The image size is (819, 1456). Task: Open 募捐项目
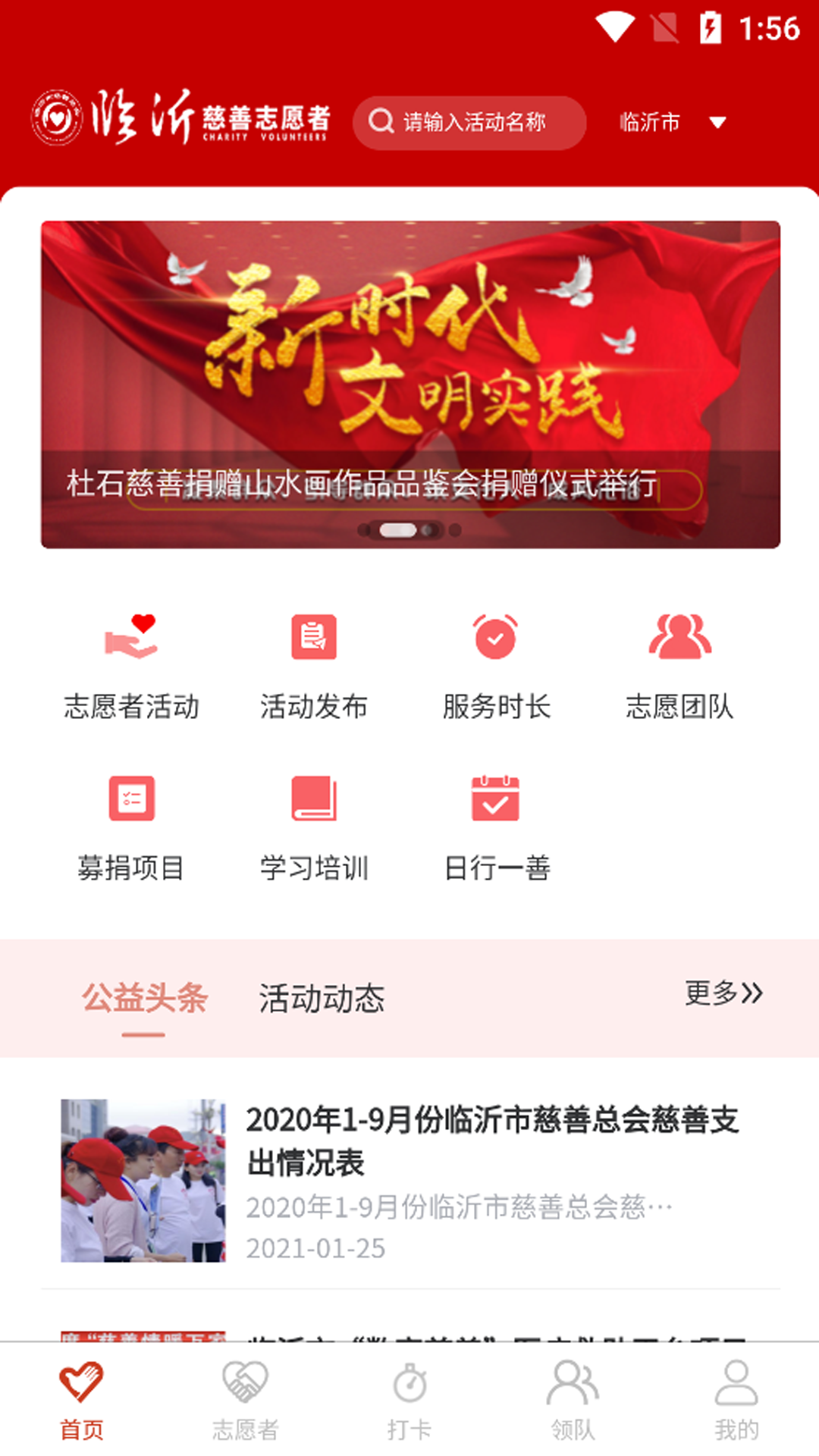click(131, 828)
